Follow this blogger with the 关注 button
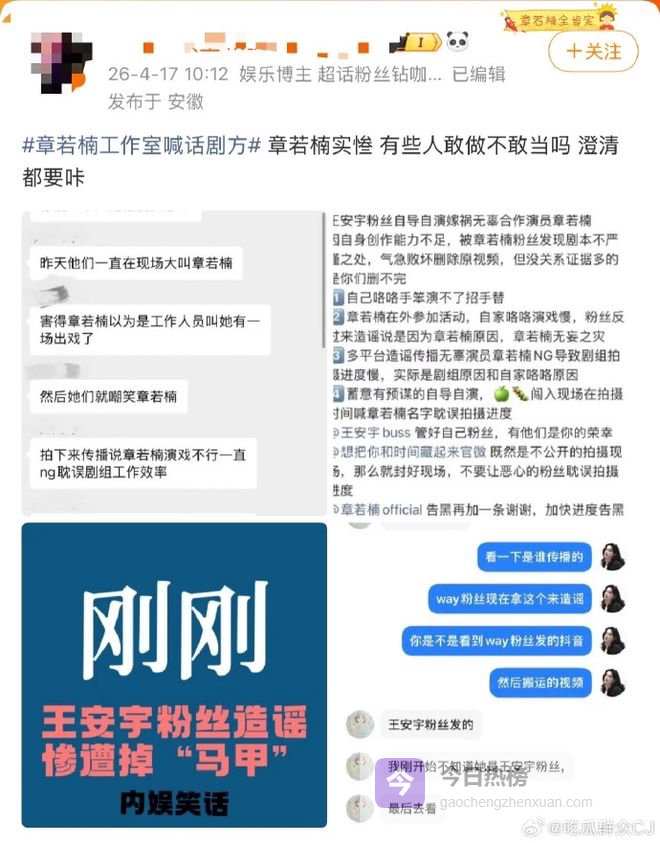 click(x=593, y=50)
